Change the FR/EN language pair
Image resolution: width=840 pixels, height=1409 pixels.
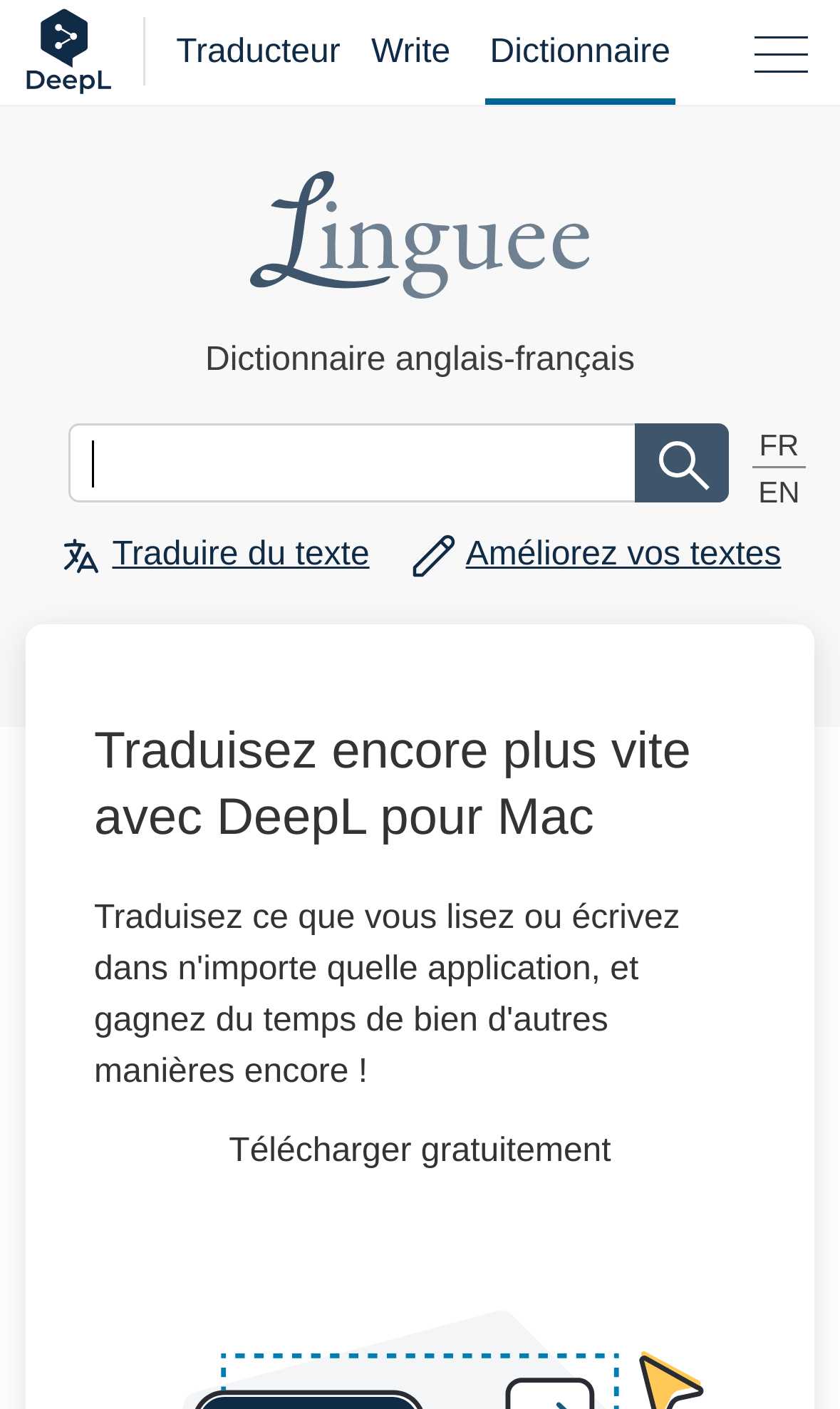point(779,469)
